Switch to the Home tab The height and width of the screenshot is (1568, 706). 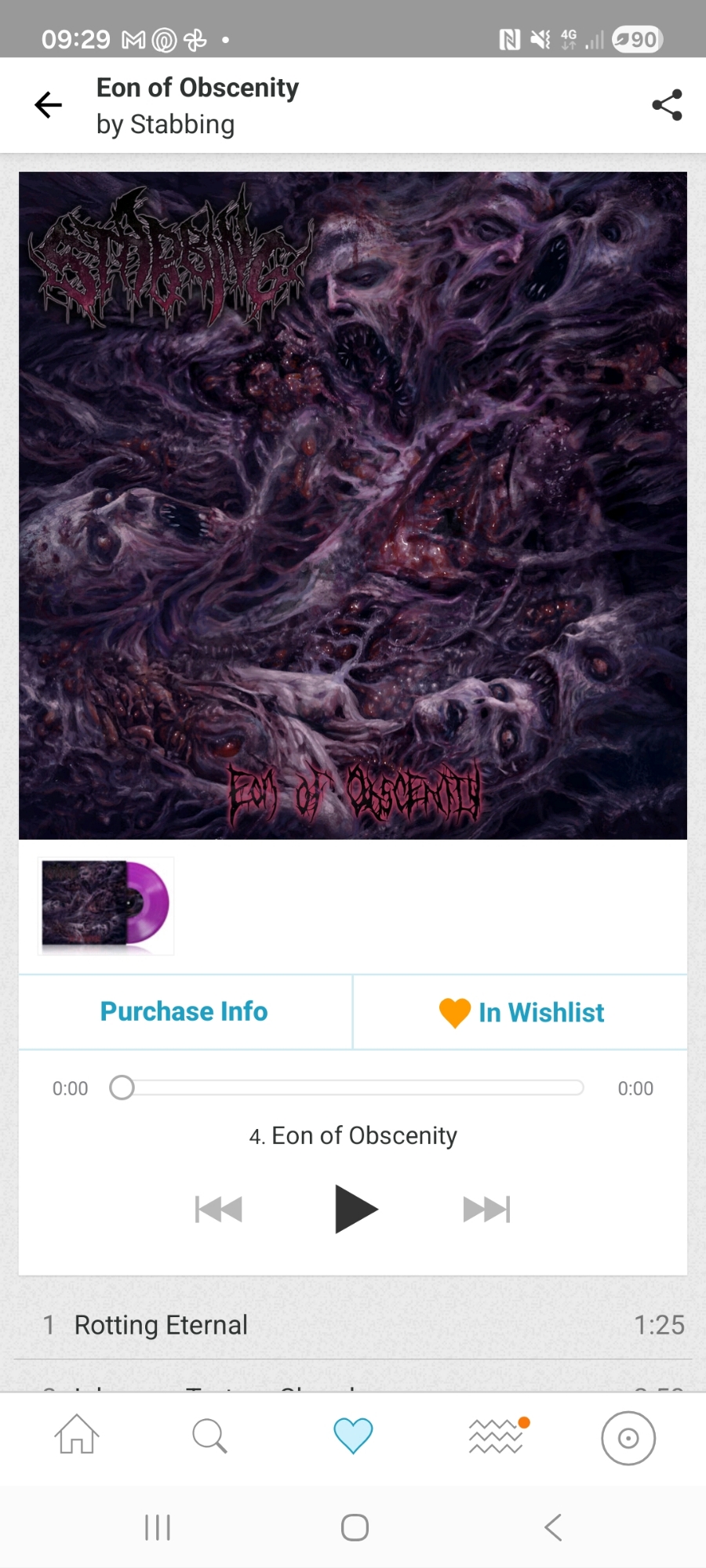pyautogui.click(x=77, y=1436)
